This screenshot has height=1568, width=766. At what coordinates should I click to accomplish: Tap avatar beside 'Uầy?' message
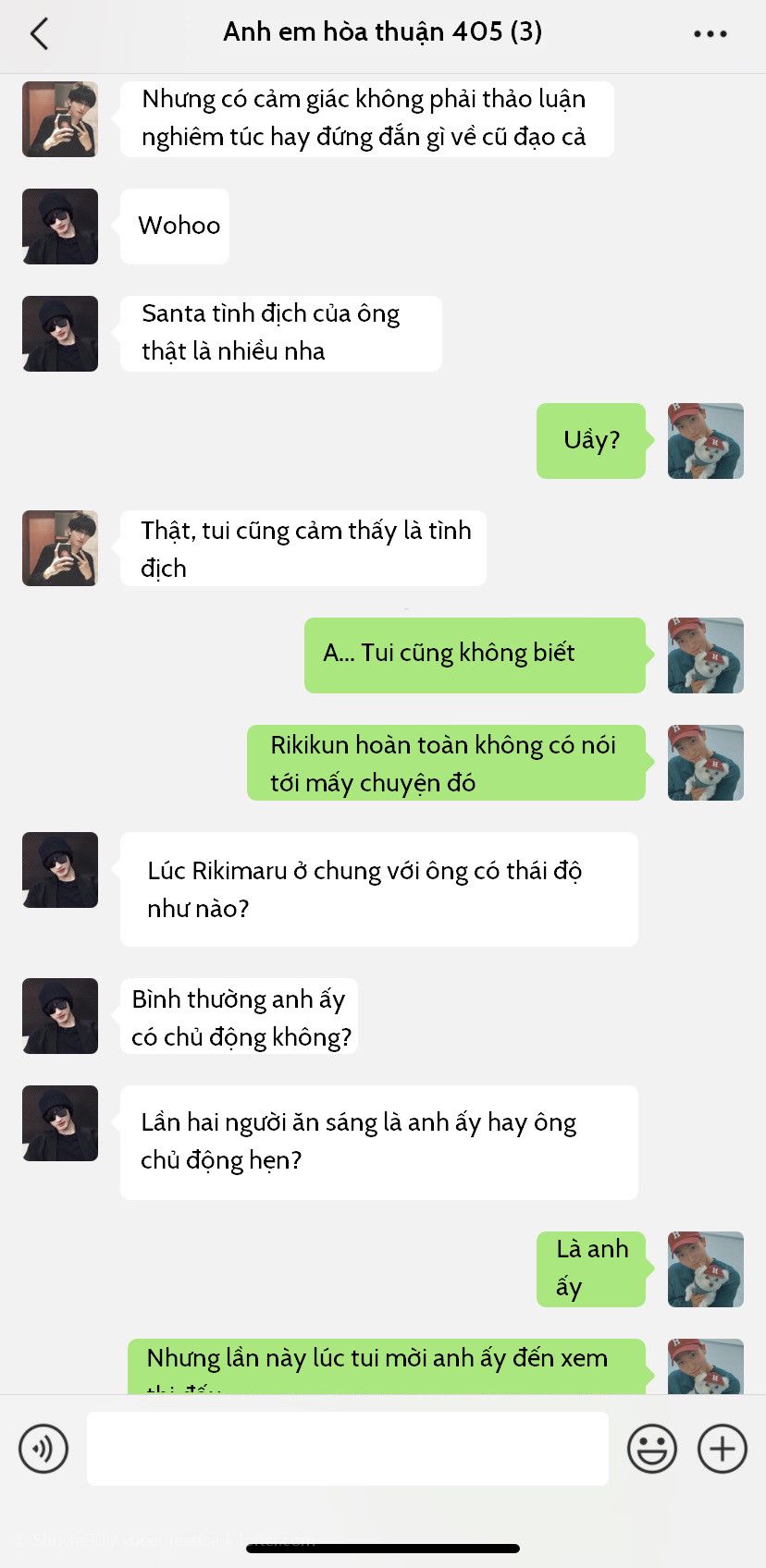705,441
